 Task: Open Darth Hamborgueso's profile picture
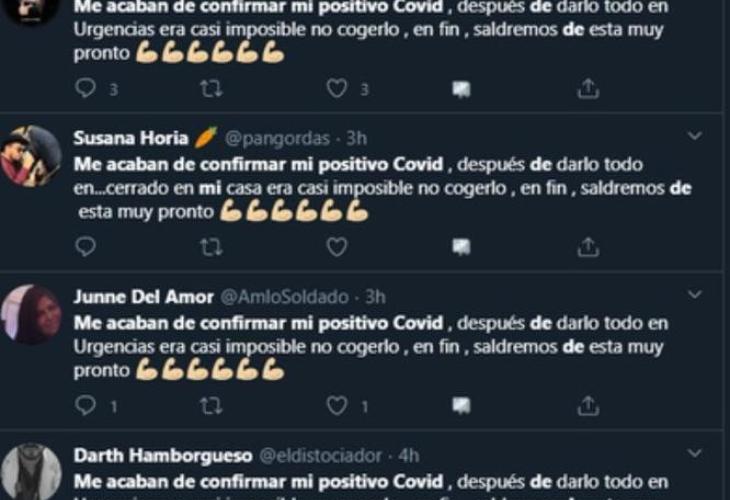[x=31, y=471]
